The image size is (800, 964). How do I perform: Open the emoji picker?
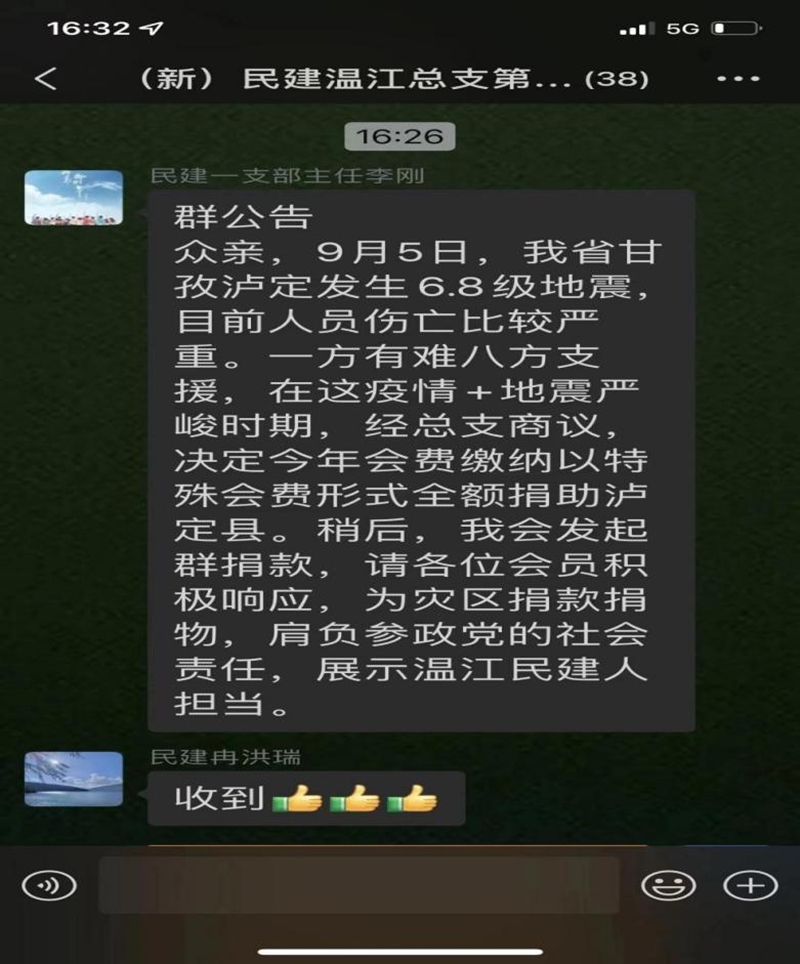(668, 885)
